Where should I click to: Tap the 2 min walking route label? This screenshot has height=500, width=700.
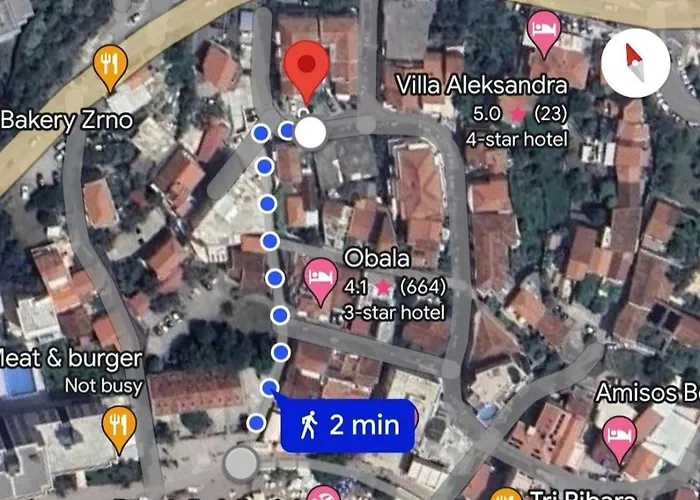tap(348, 425)
